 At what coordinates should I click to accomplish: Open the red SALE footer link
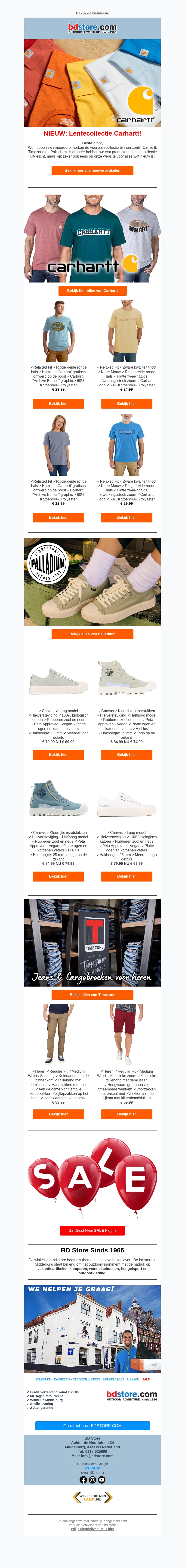(x=146, y=1379)
